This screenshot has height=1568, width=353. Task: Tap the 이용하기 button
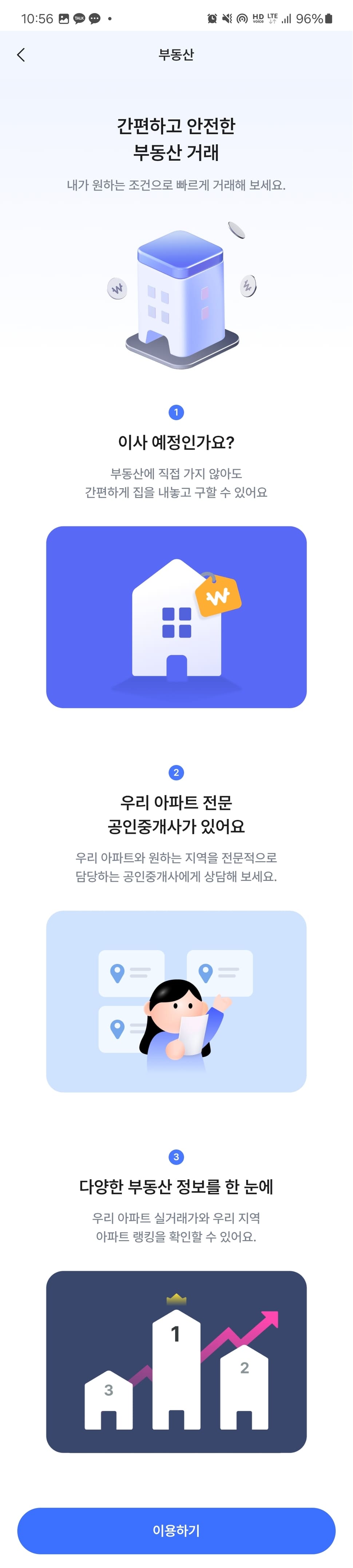pyautogui.click(x=176, y=1530)
